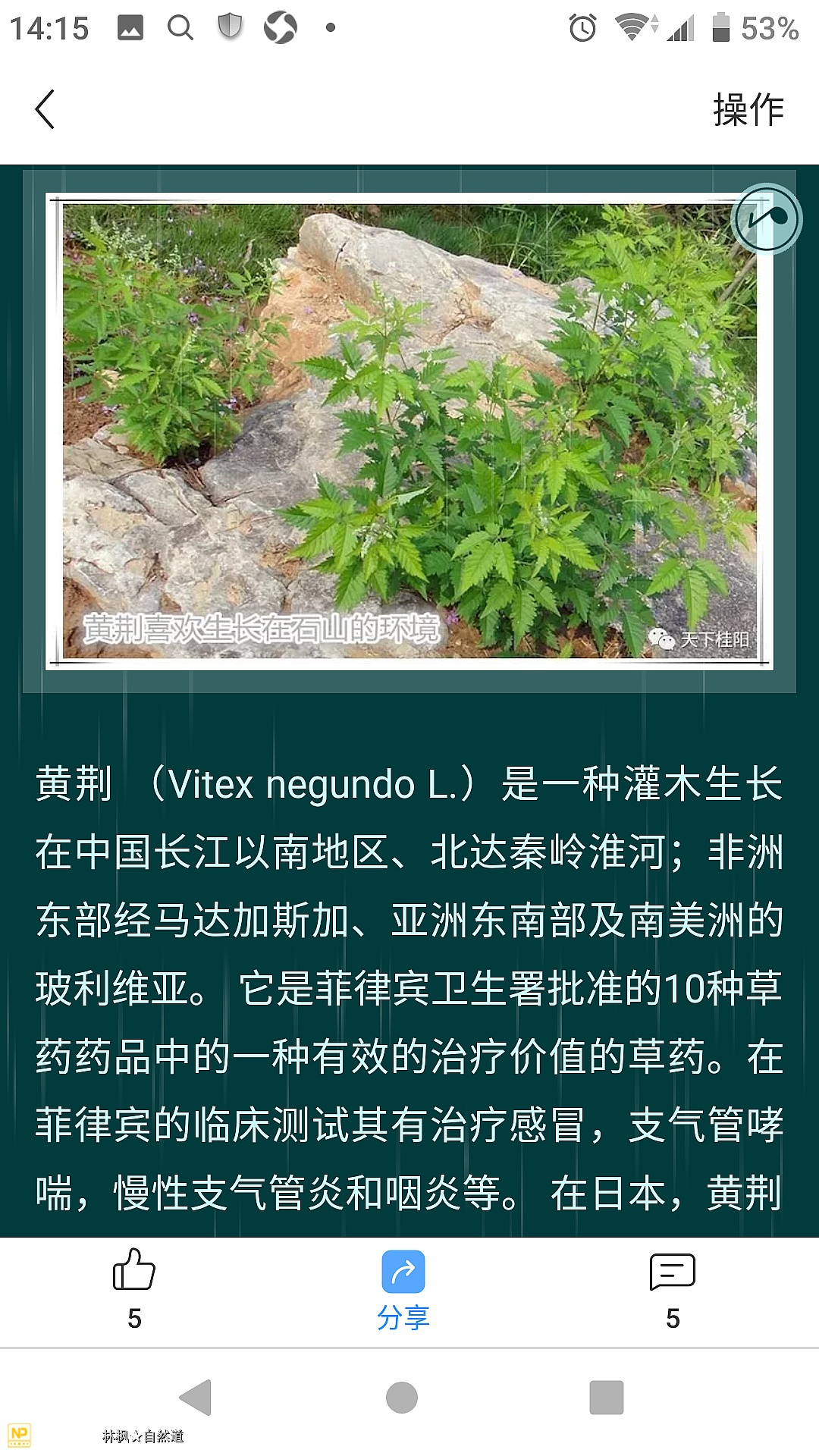819x1456 pixels.
Task: Tap the system back button
Action: [195, 1397]
